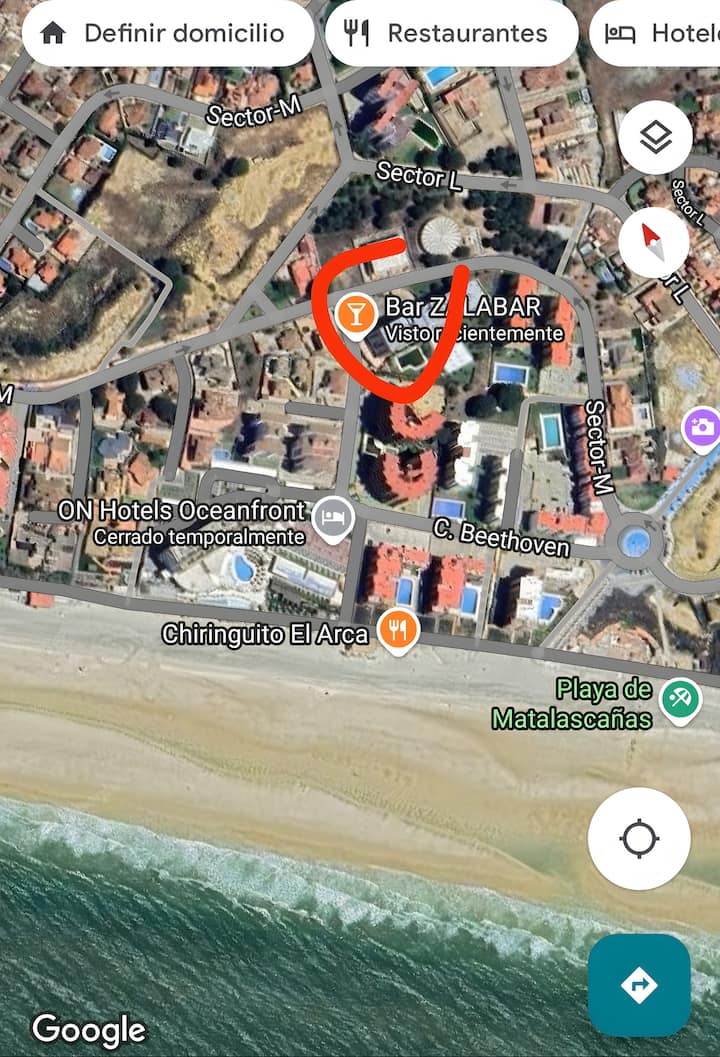720x1057 pixels.
Task: Open Chiringuito El Arca restaurant pin
Action: [x=398, y=631]
